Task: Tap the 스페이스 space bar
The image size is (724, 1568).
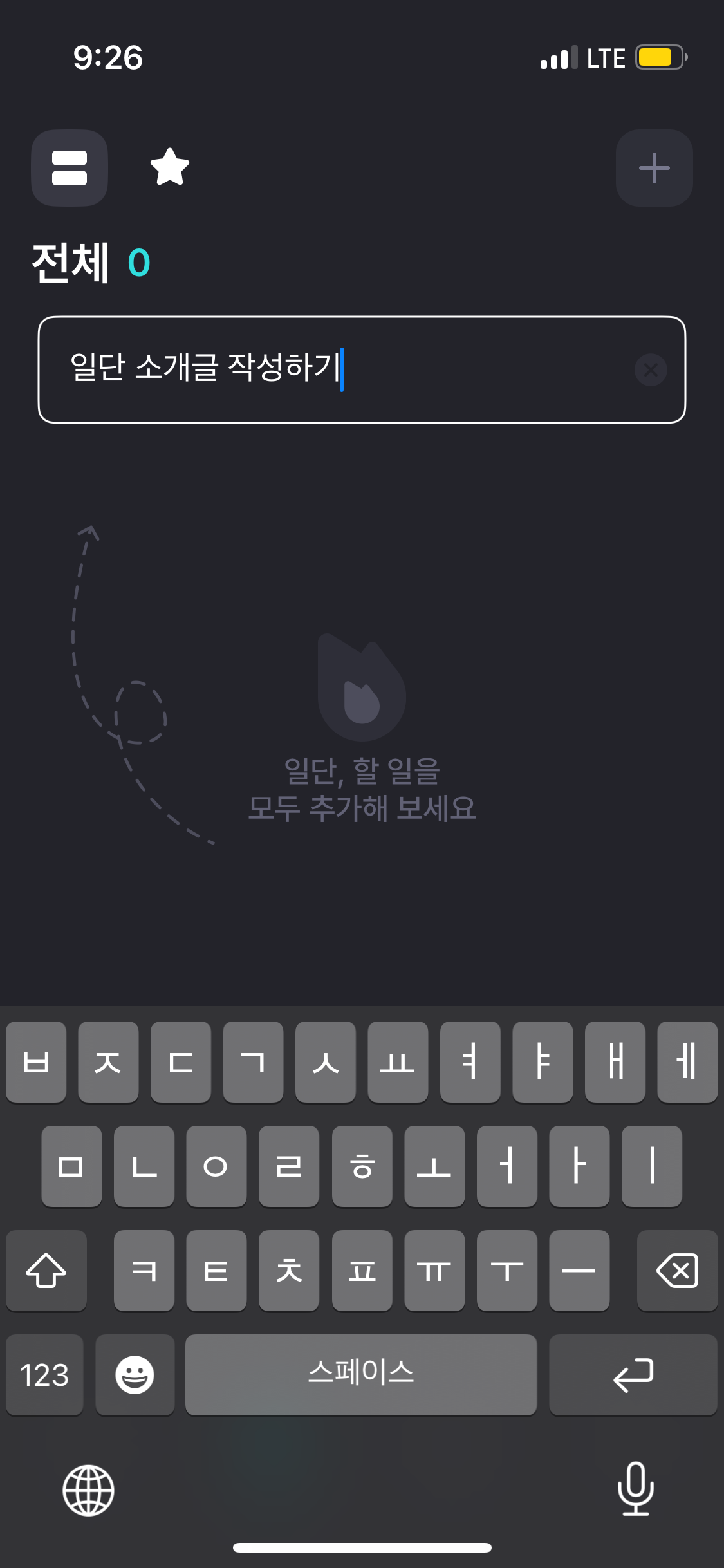Action: point(360,1374)
